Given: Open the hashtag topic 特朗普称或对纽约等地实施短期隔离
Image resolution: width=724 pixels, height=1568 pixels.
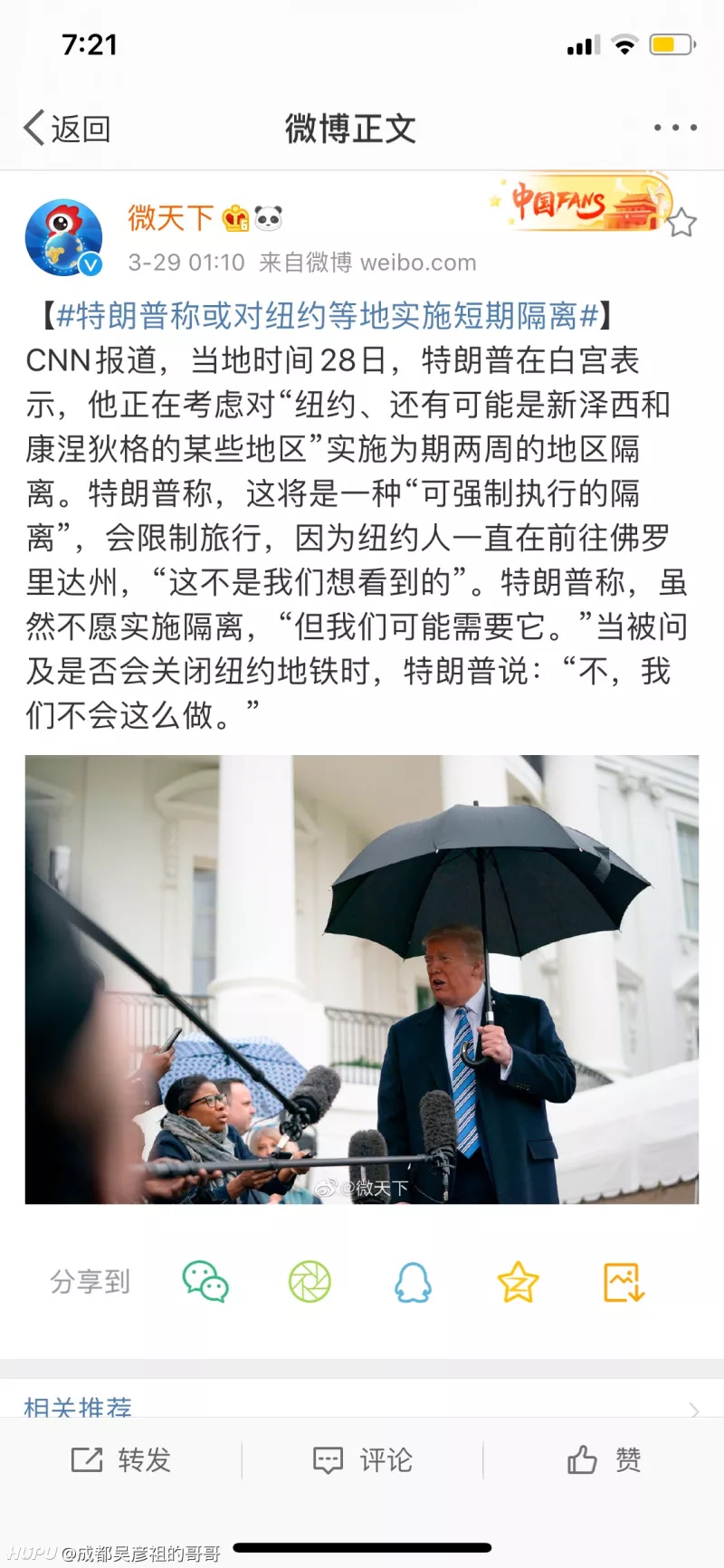Looking at the screenshot, I should click(328, 316).
